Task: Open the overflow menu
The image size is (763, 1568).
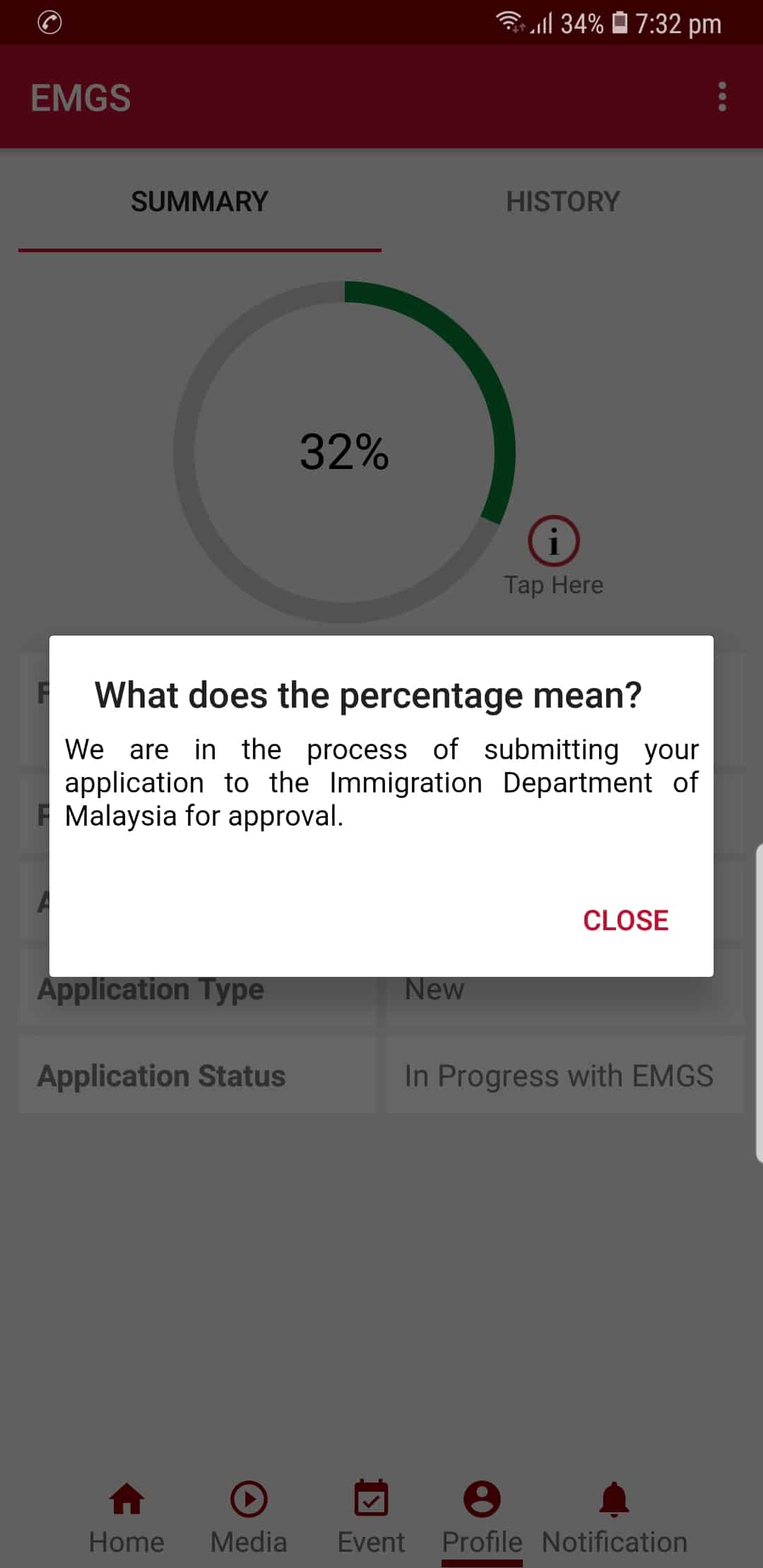Action: tap(721, 97)
